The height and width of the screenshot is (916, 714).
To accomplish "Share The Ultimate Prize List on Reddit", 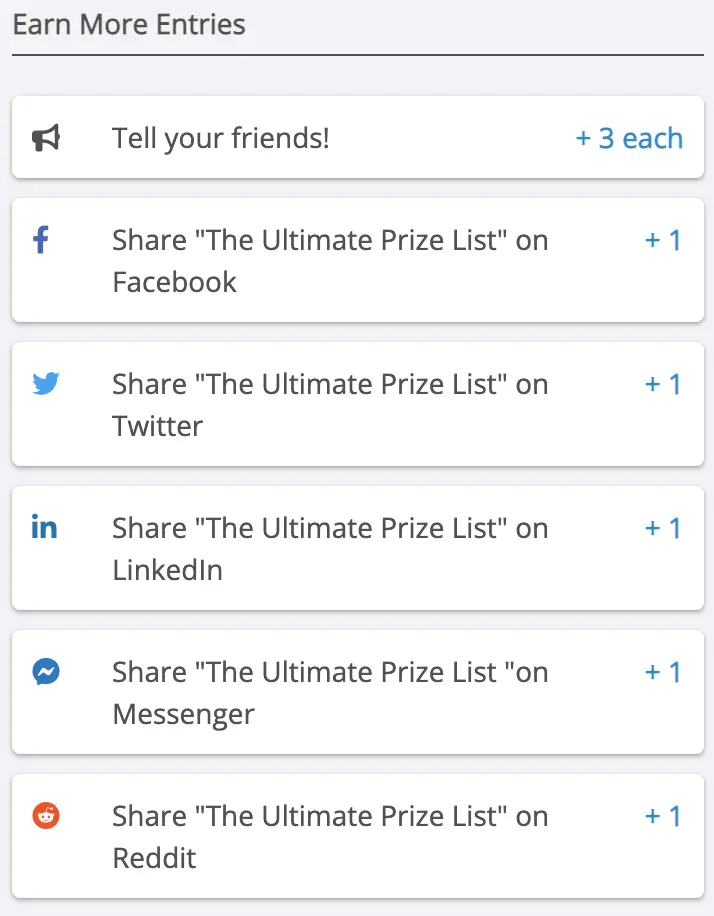I will pyautogui.click(x=357, y=836).
